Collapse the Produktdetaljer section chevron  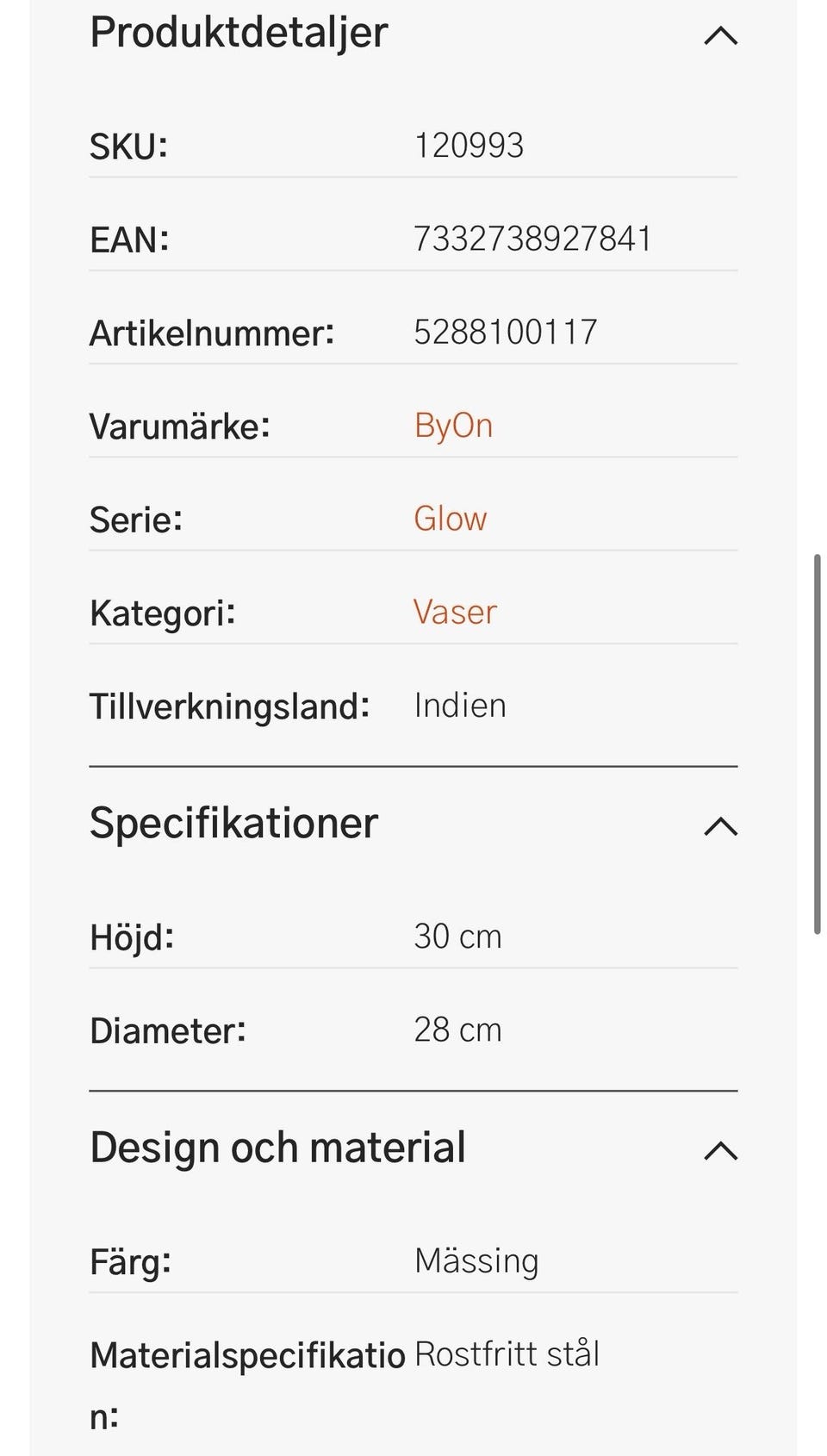(x=720, y=34)
